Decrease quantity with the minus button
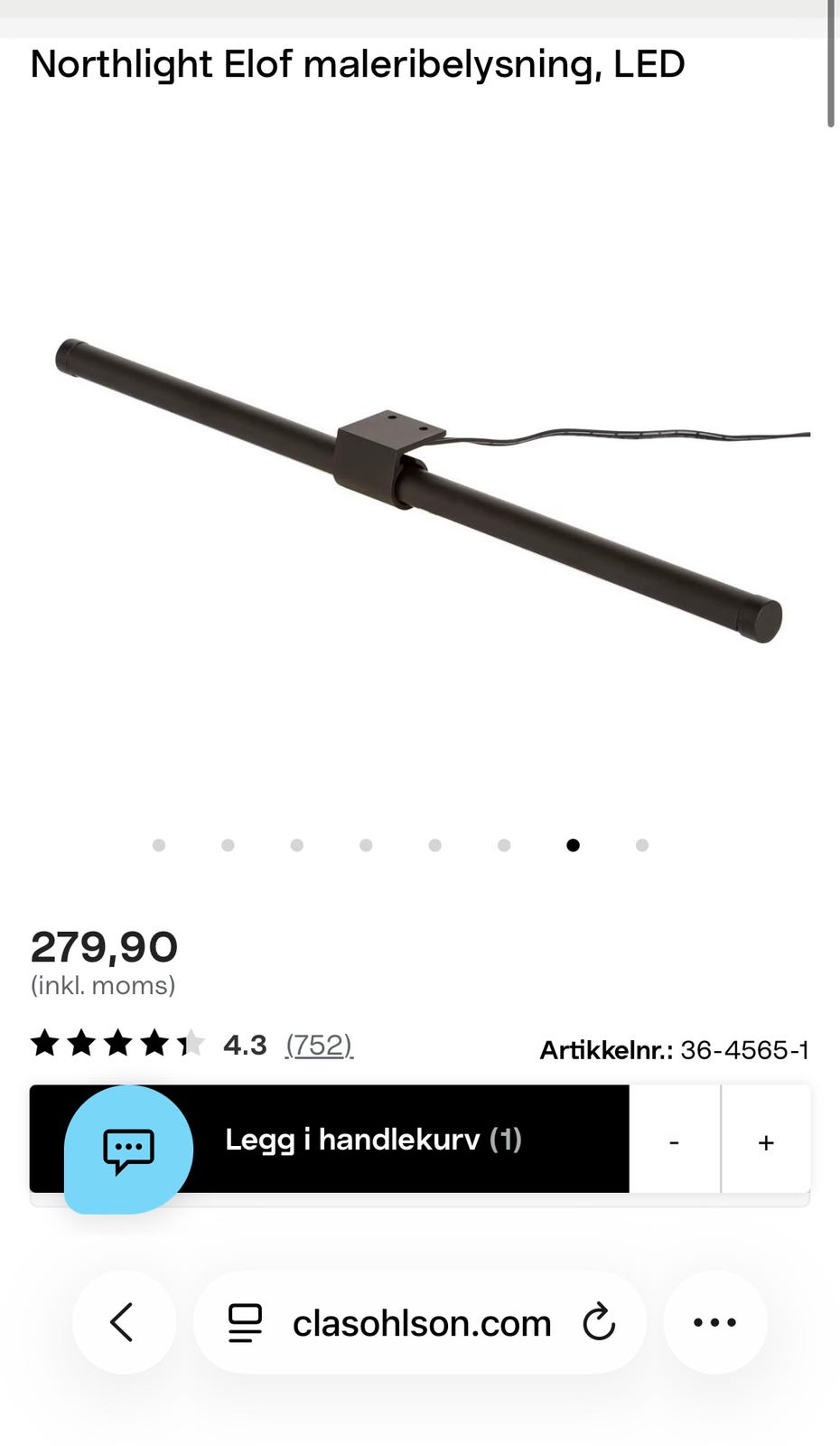Image resolution: width=840 pixels, height=1446 pixels. [674, 1141]
